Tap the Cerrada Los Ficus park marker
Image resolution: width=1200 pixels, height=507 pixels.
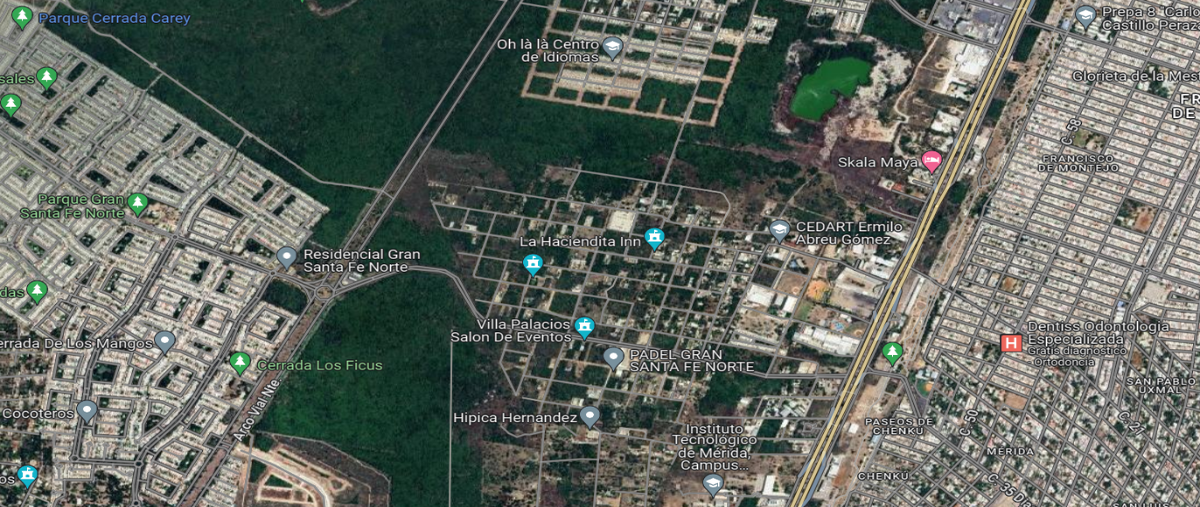239,363
